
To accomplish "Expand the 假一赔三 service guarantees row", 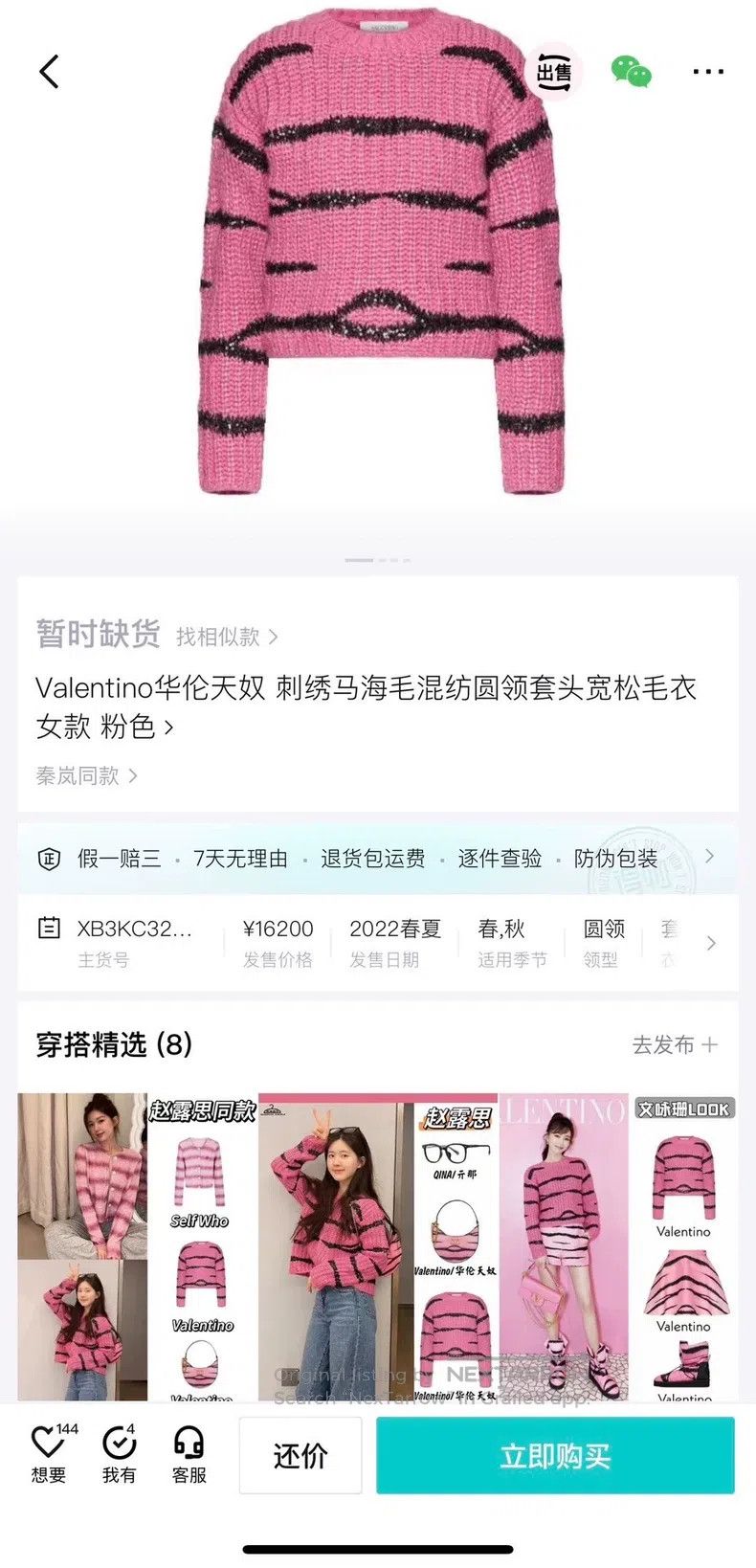I will click(377, 859).
